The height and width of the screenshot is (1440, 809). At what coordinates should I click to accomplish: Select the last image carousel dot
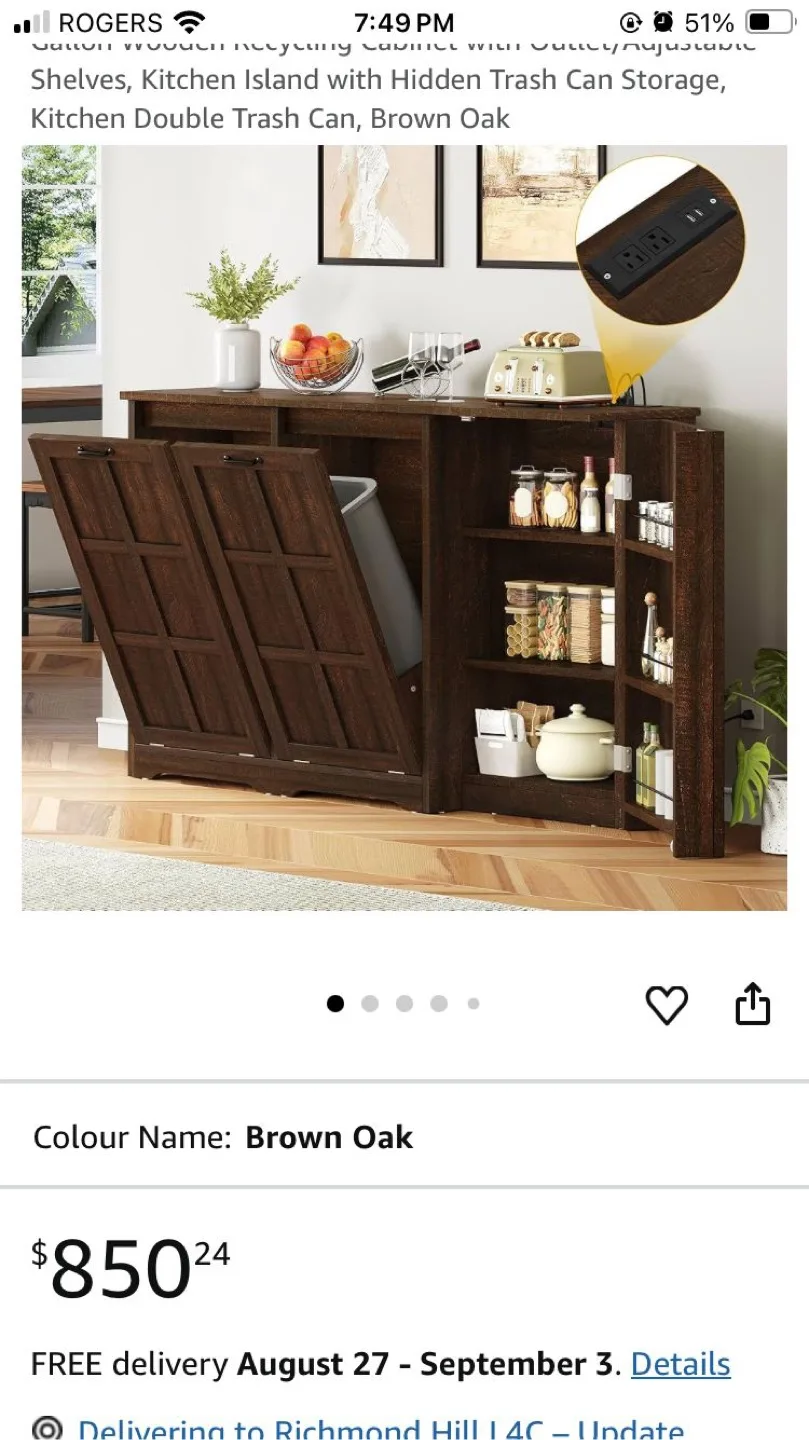pyautogui.click(x=472, y=1004)
